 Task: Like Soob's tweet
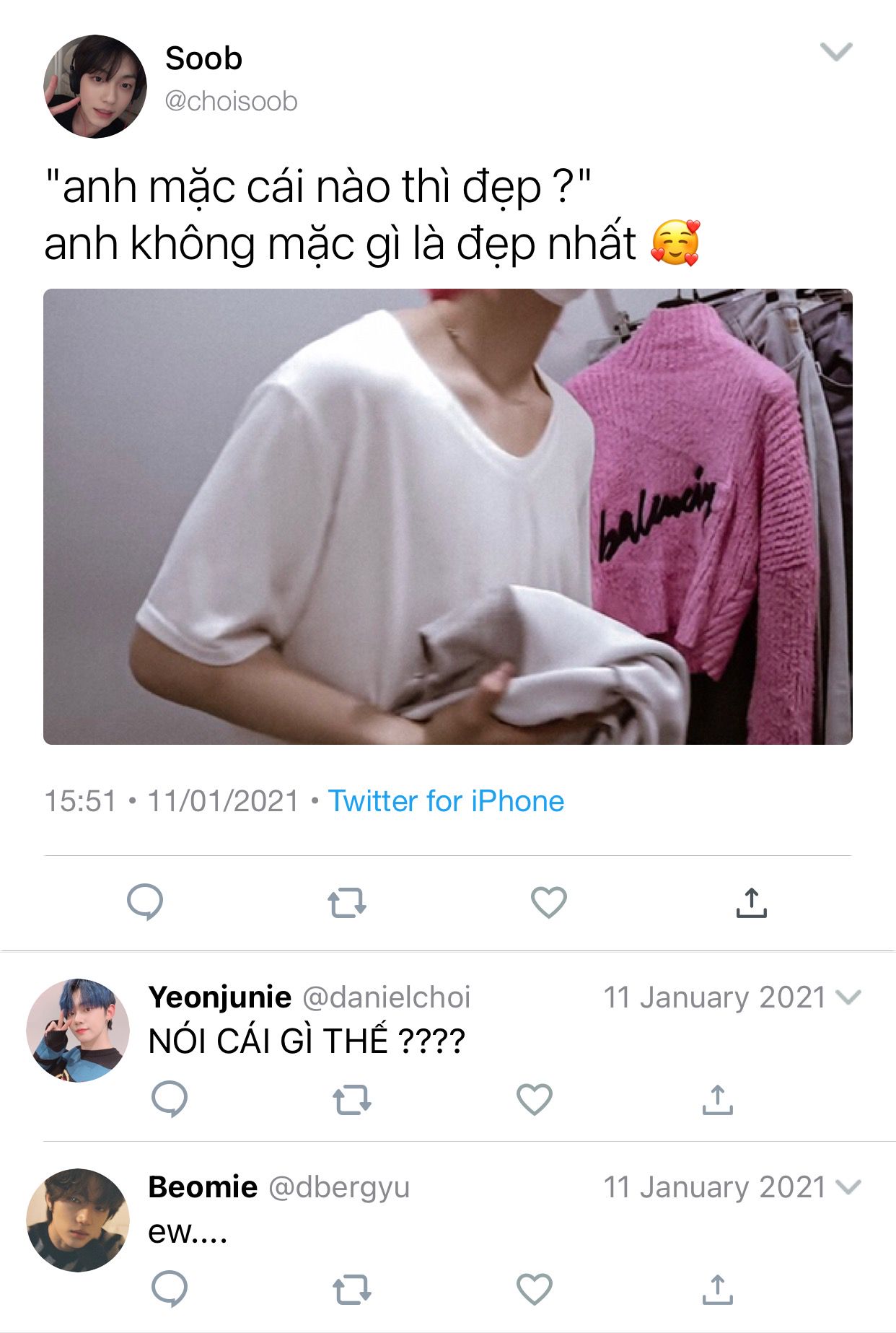[x=548, y=902]
